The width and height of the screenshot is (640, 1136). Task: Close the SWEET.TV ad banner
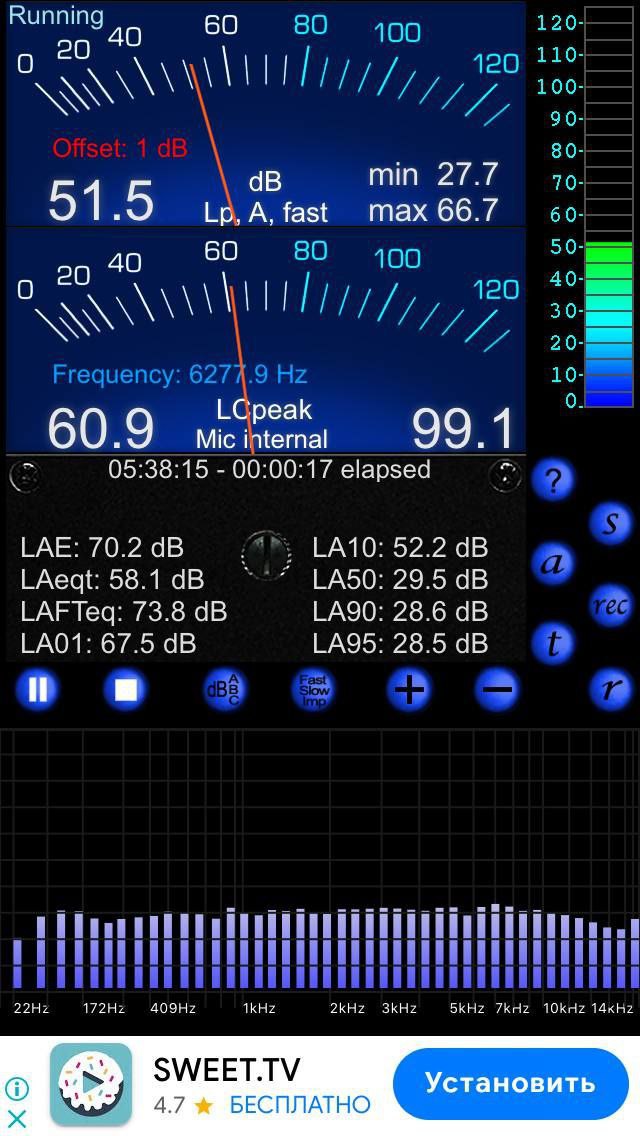click(x=17, y=1119)
